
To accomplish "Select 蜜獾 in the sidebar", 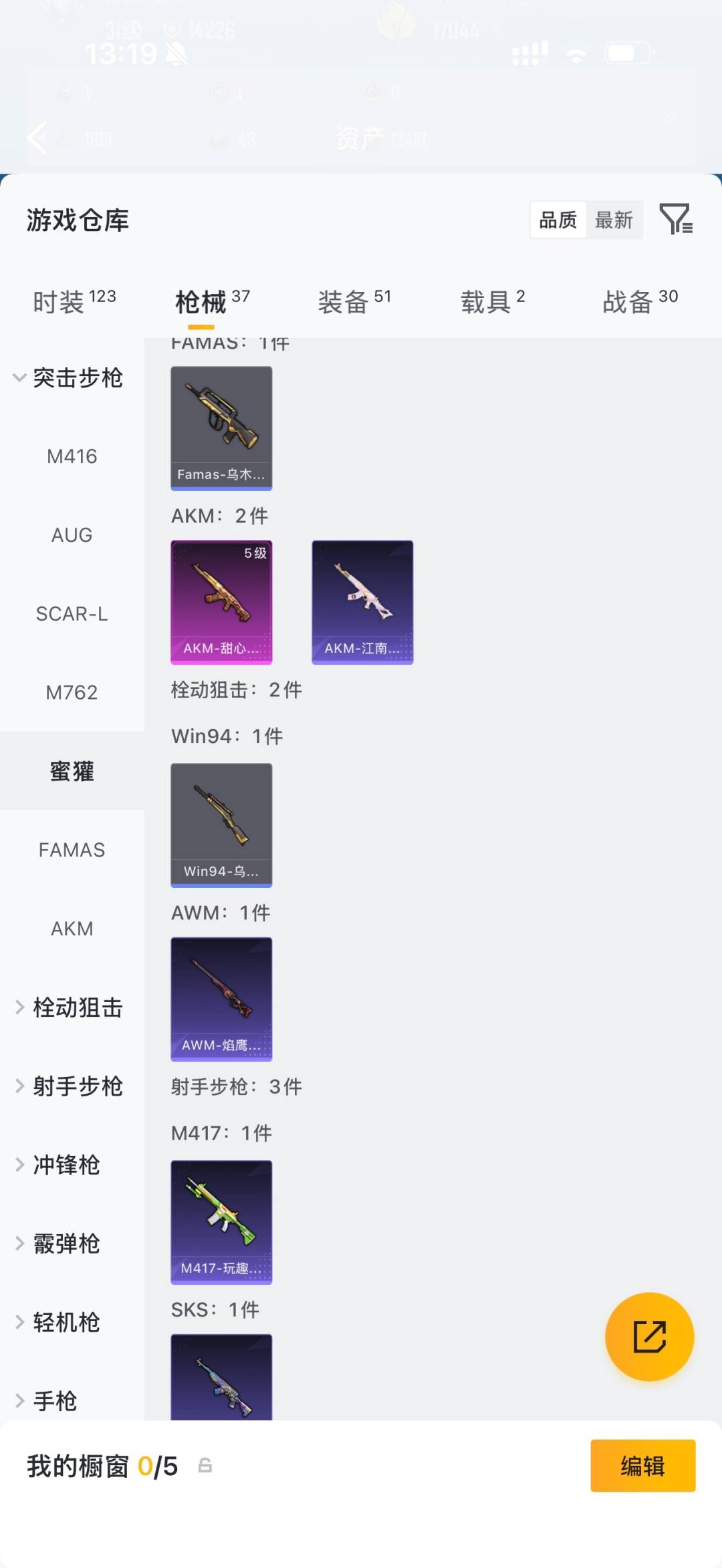I will point(72,772).
